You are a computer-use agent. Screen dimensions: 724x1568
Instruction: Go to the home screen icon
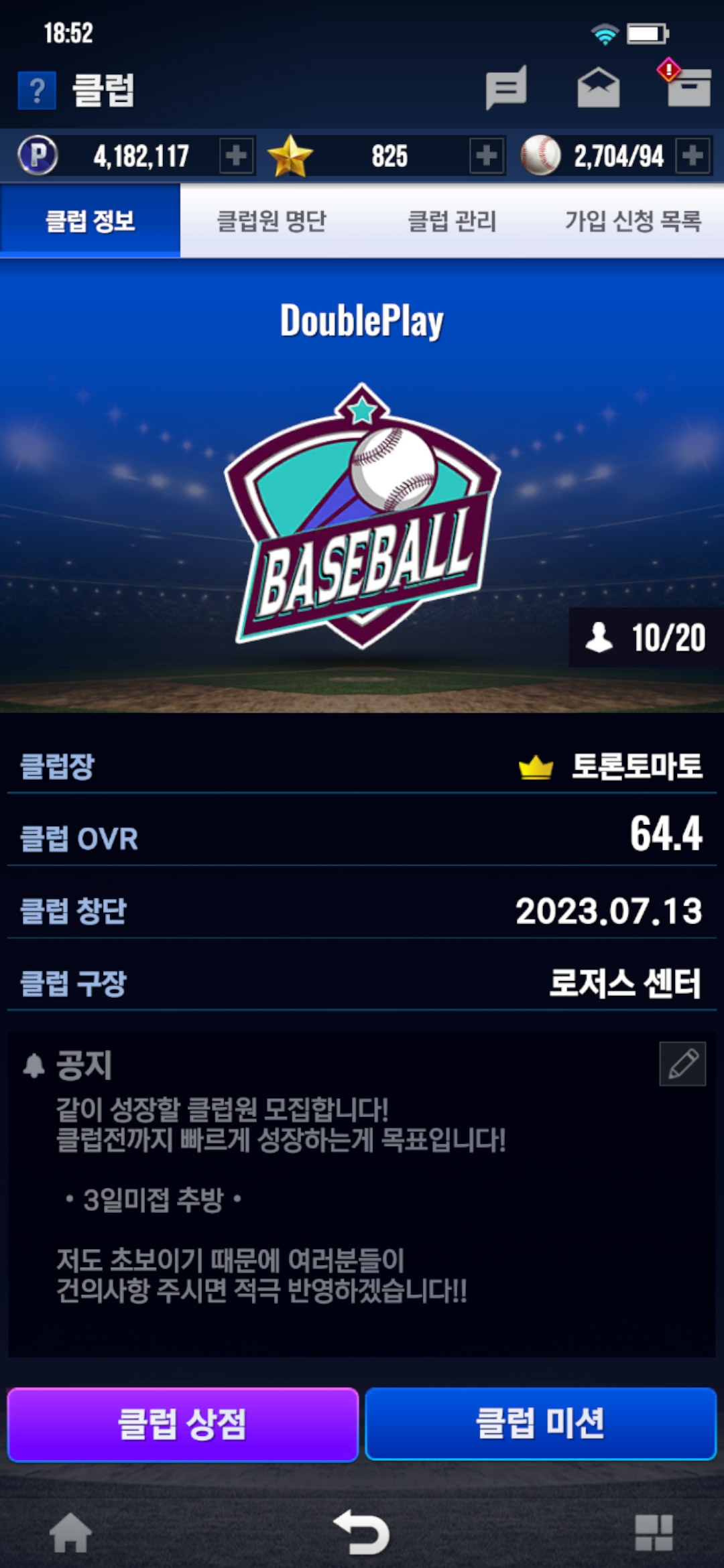[70, 1533]
